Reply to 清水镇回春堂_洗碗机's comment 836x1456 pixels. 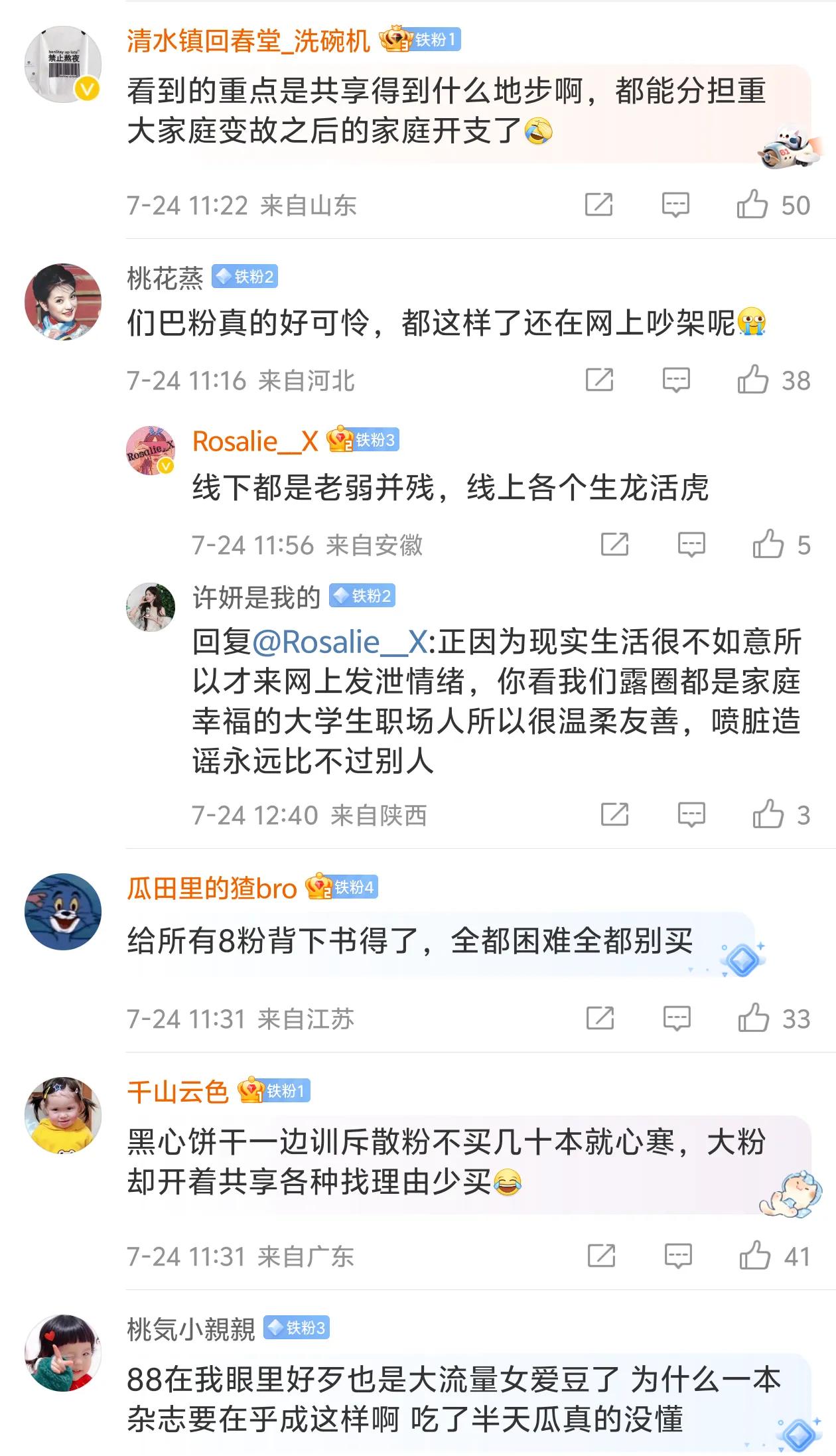click(675, 204)
